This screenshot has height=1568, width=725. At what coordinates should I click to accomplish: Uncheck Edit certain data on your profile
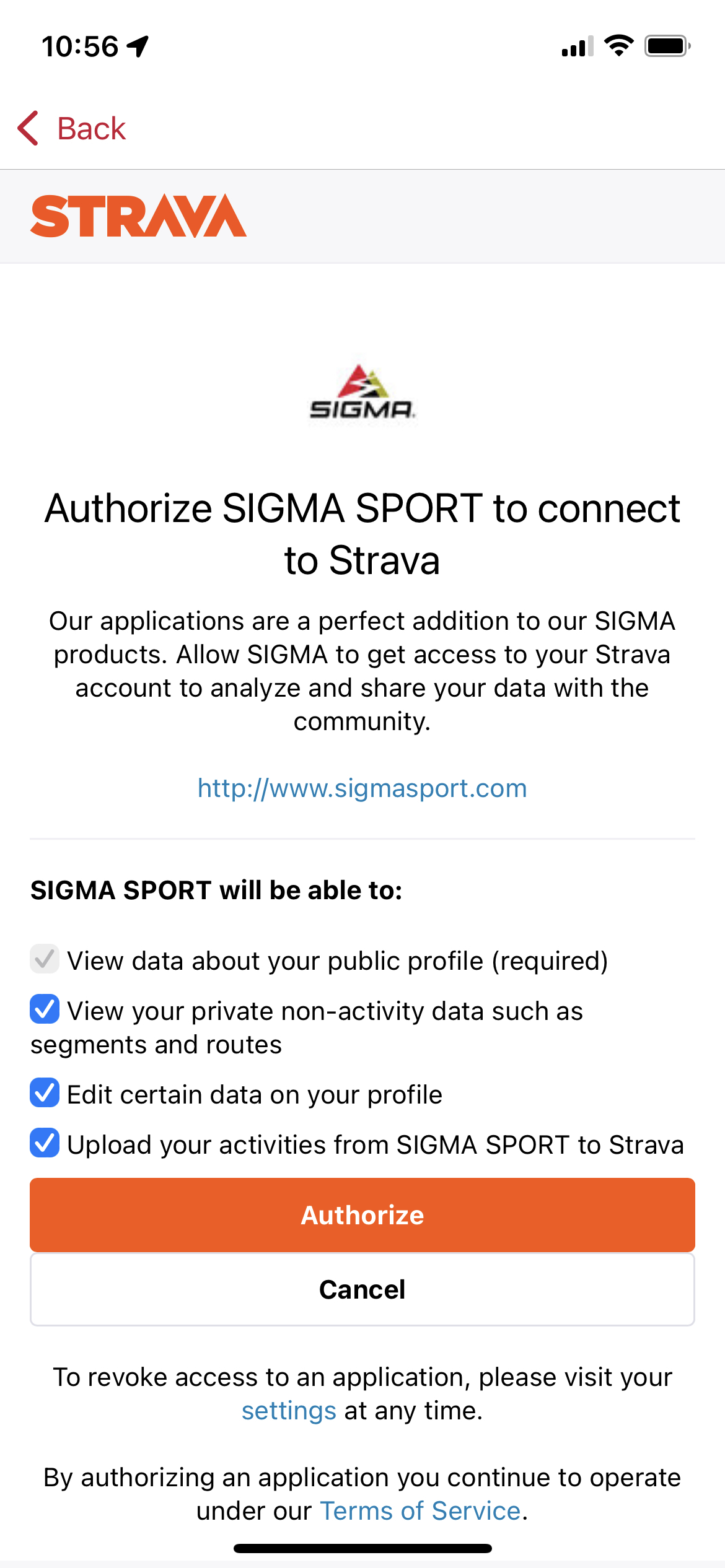(x=45, y=1092)
